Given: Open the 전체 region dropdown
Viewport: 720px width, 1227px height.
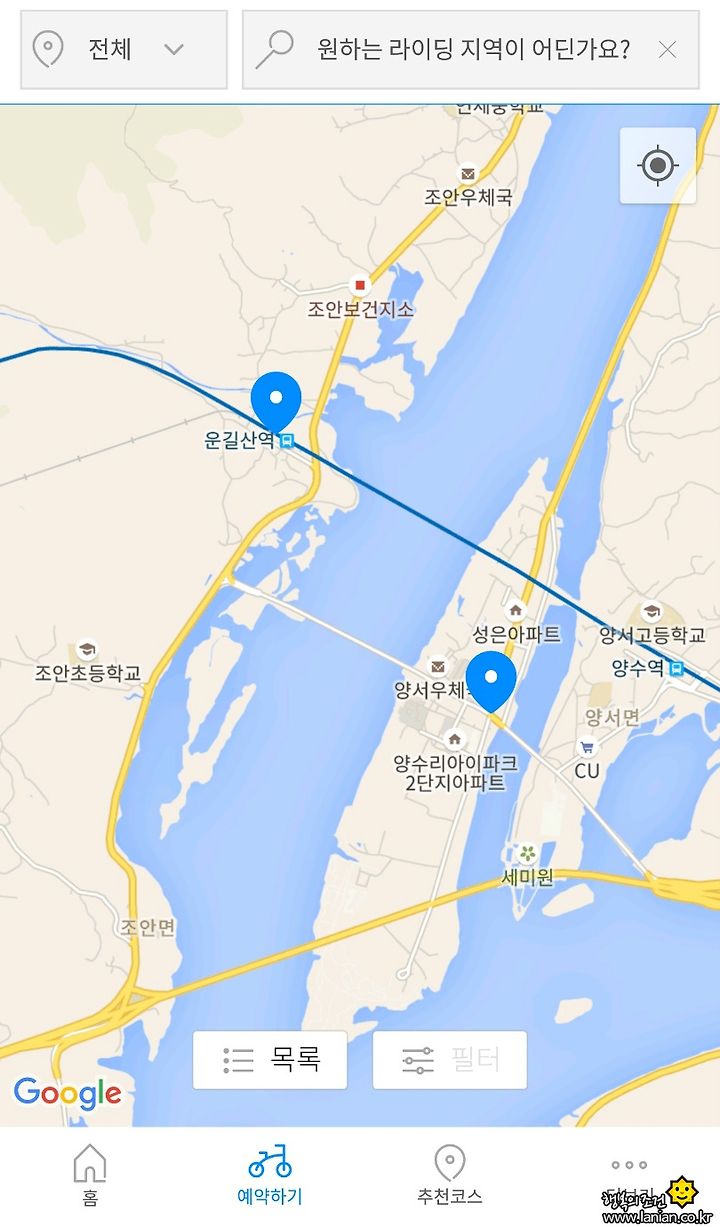Looking at the screenshot, I should tap(124, 50).
